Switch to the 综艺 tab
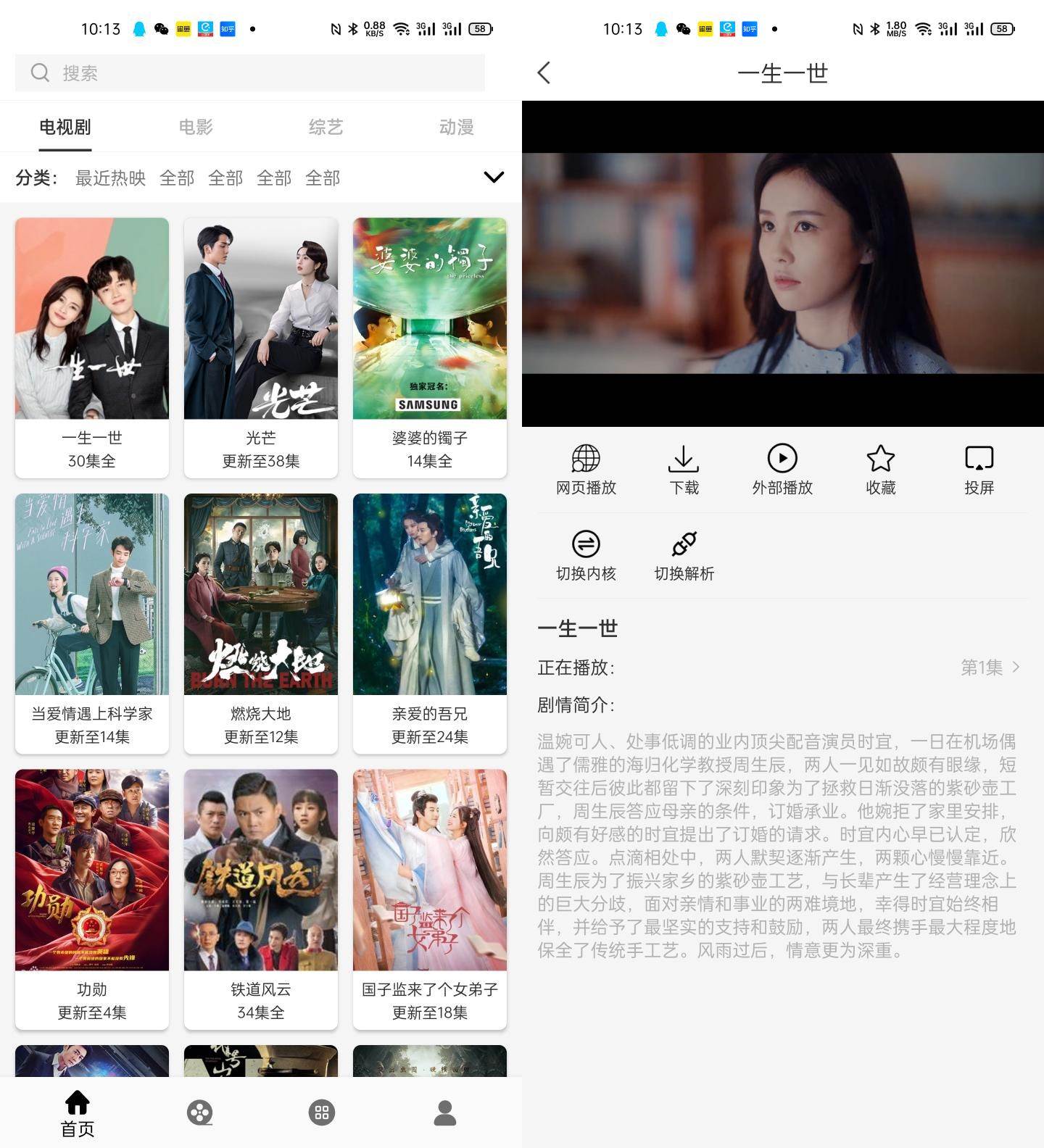This screenshot has width=1044, height=1148. click(x=326, y=127)
